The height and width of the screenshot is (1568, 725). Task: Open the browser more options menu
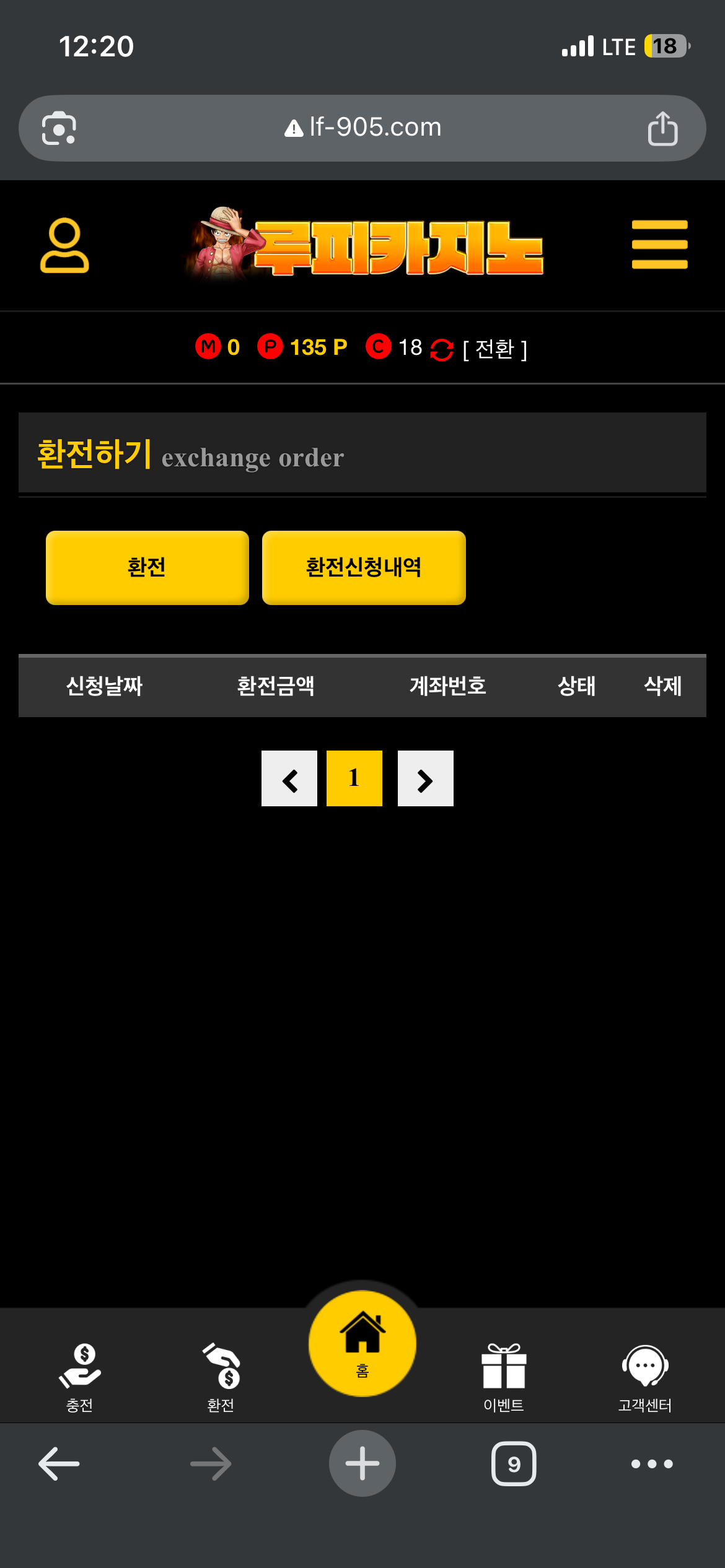[x=652, y=1464]
